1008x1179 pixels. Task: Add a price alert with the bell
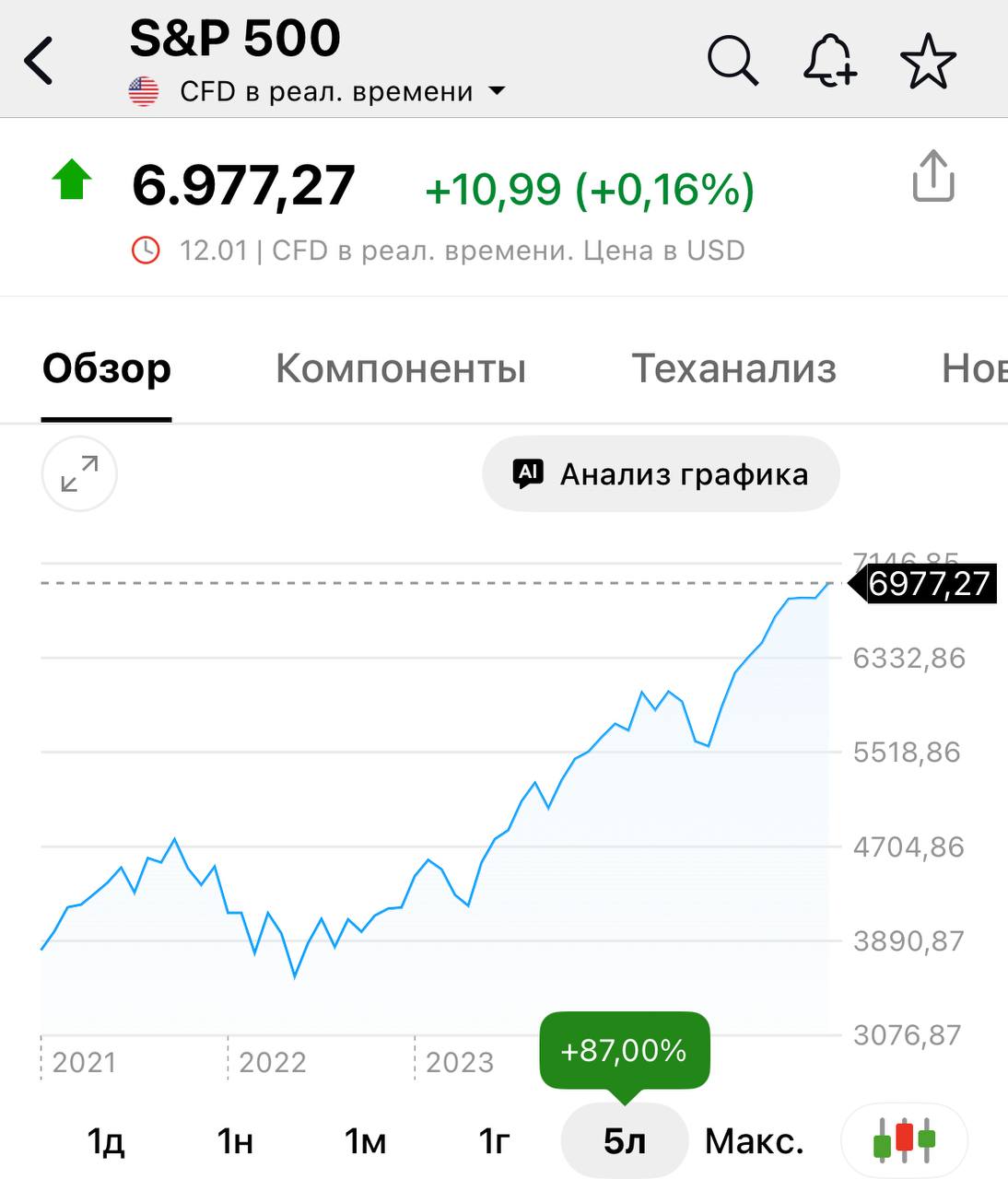830,62
